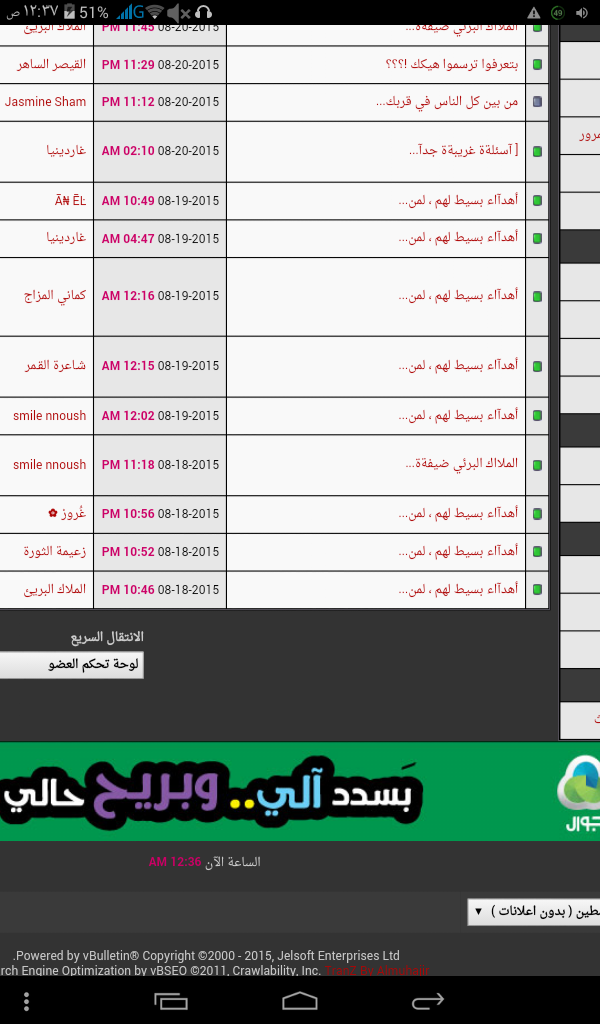
Task: Open user profile شاعرة القمر
Action: coord(55,365)
